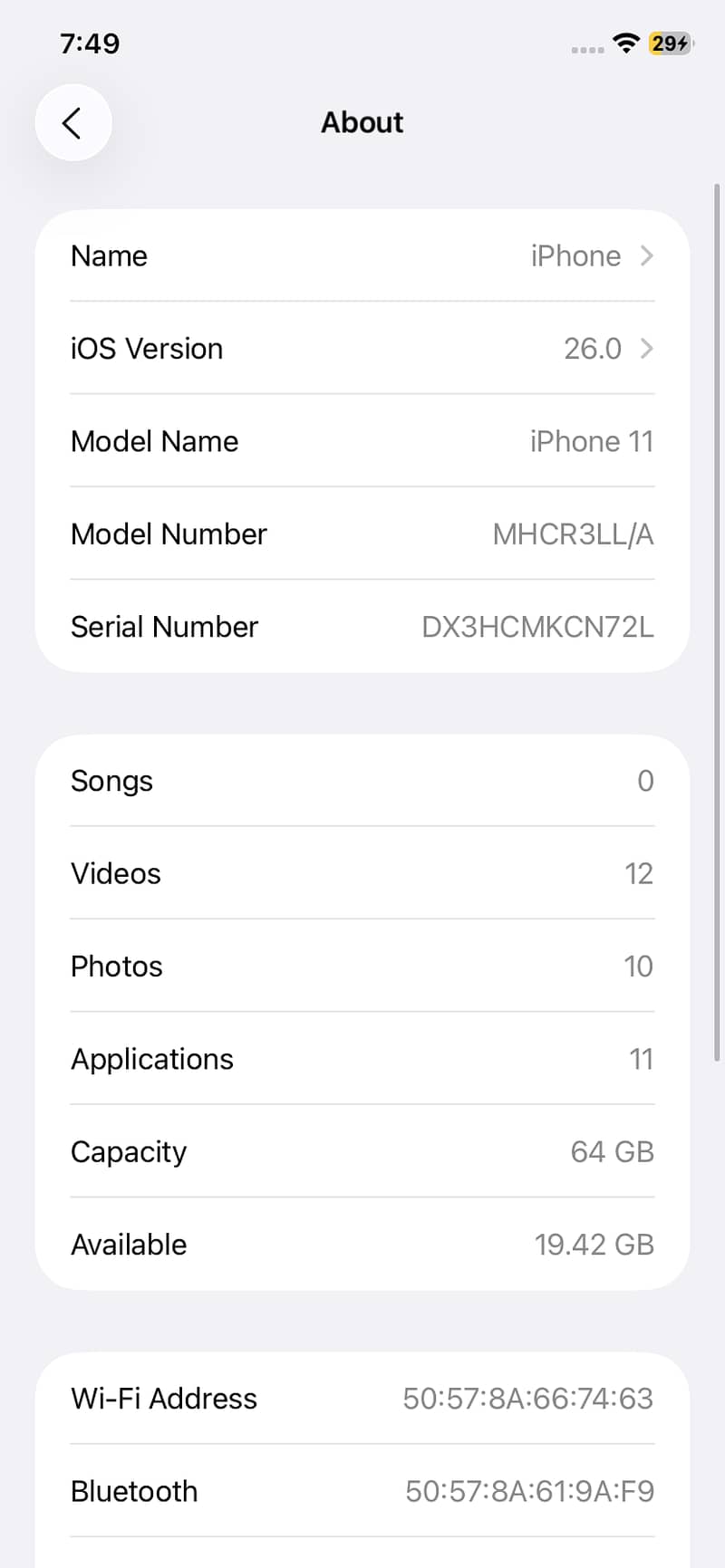Screen dimensions: 725x1568
Task: Select the Serial Number row
Action: click(x=362, y=627)
